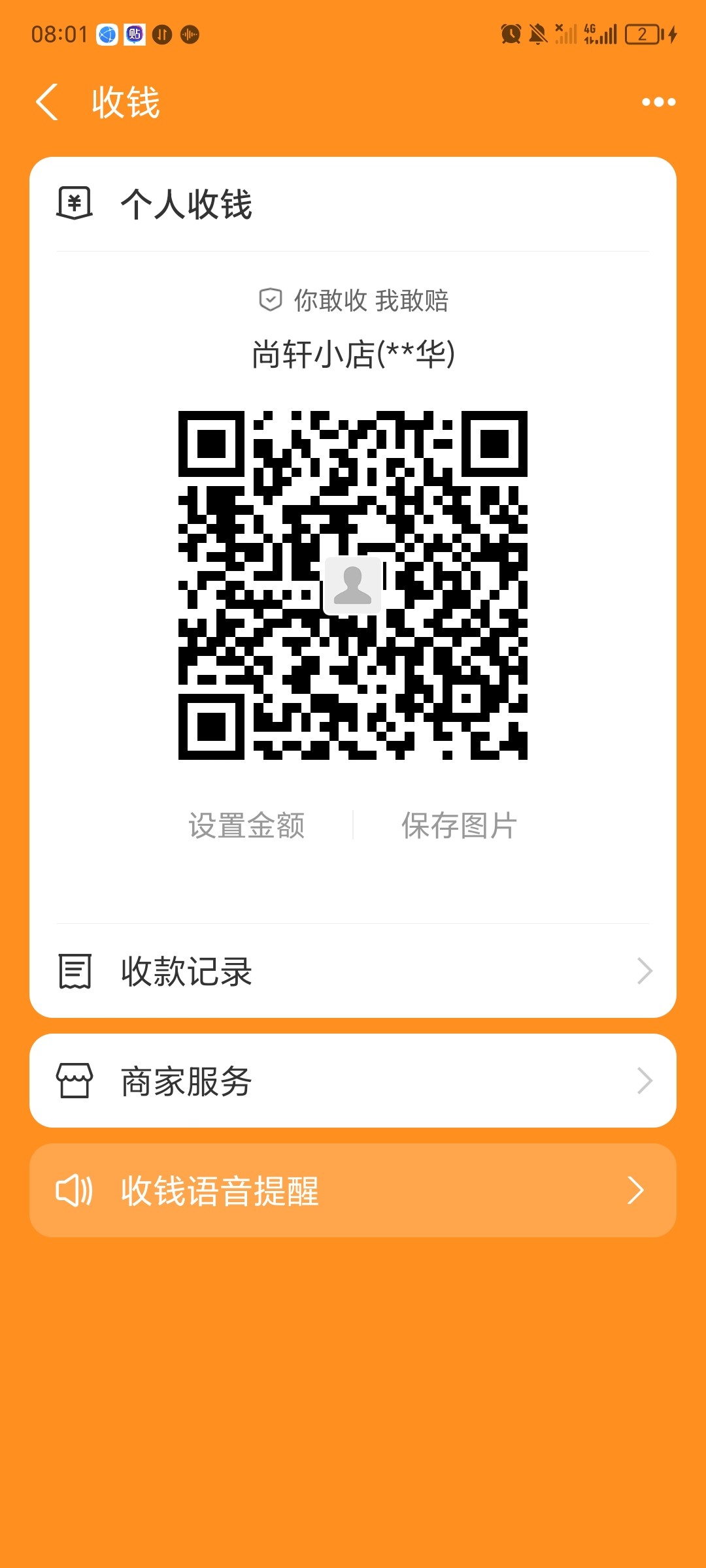Open 商家服务 for merchant services
Viewport: 706px width, 1568px height.
(185, 1080)
